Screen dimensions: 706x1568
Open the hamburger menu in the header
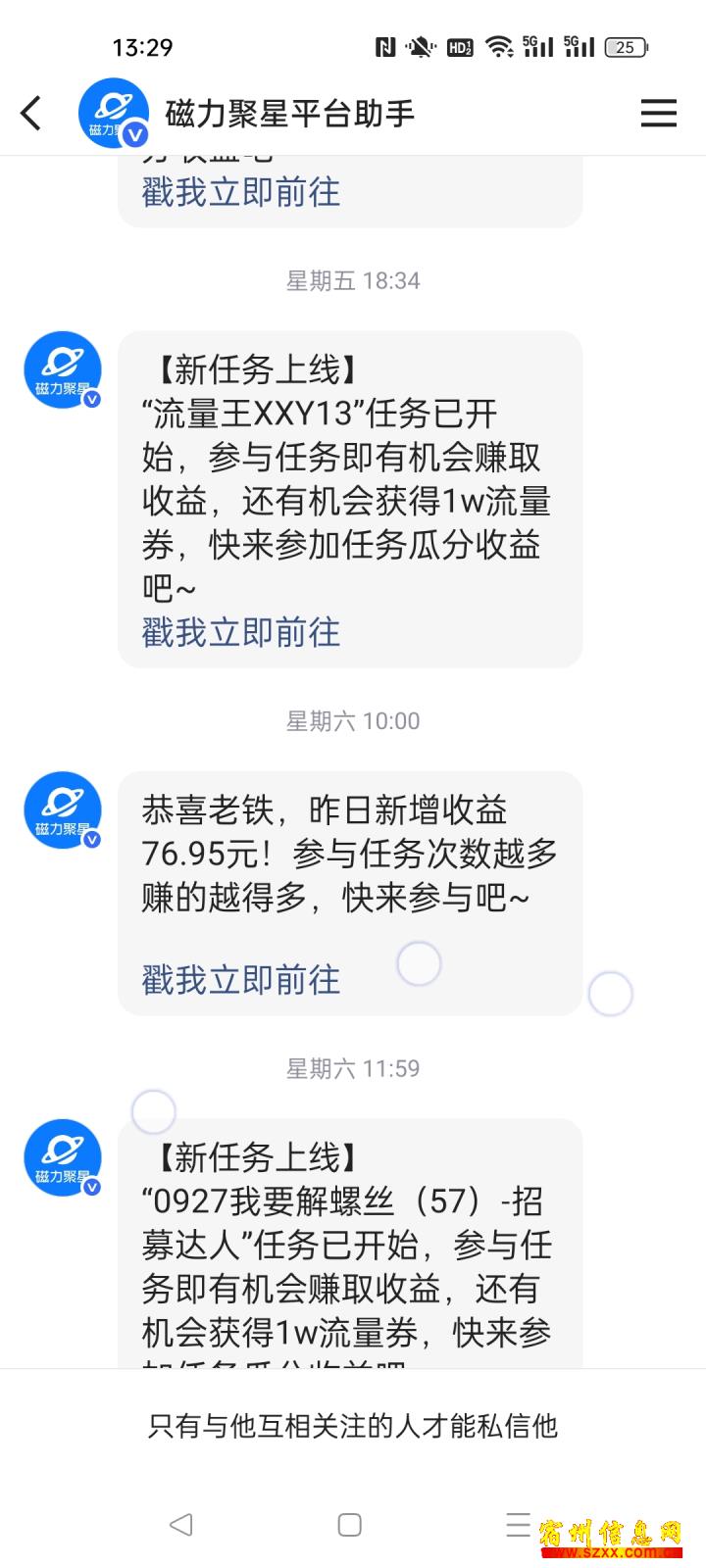[658, 114]
